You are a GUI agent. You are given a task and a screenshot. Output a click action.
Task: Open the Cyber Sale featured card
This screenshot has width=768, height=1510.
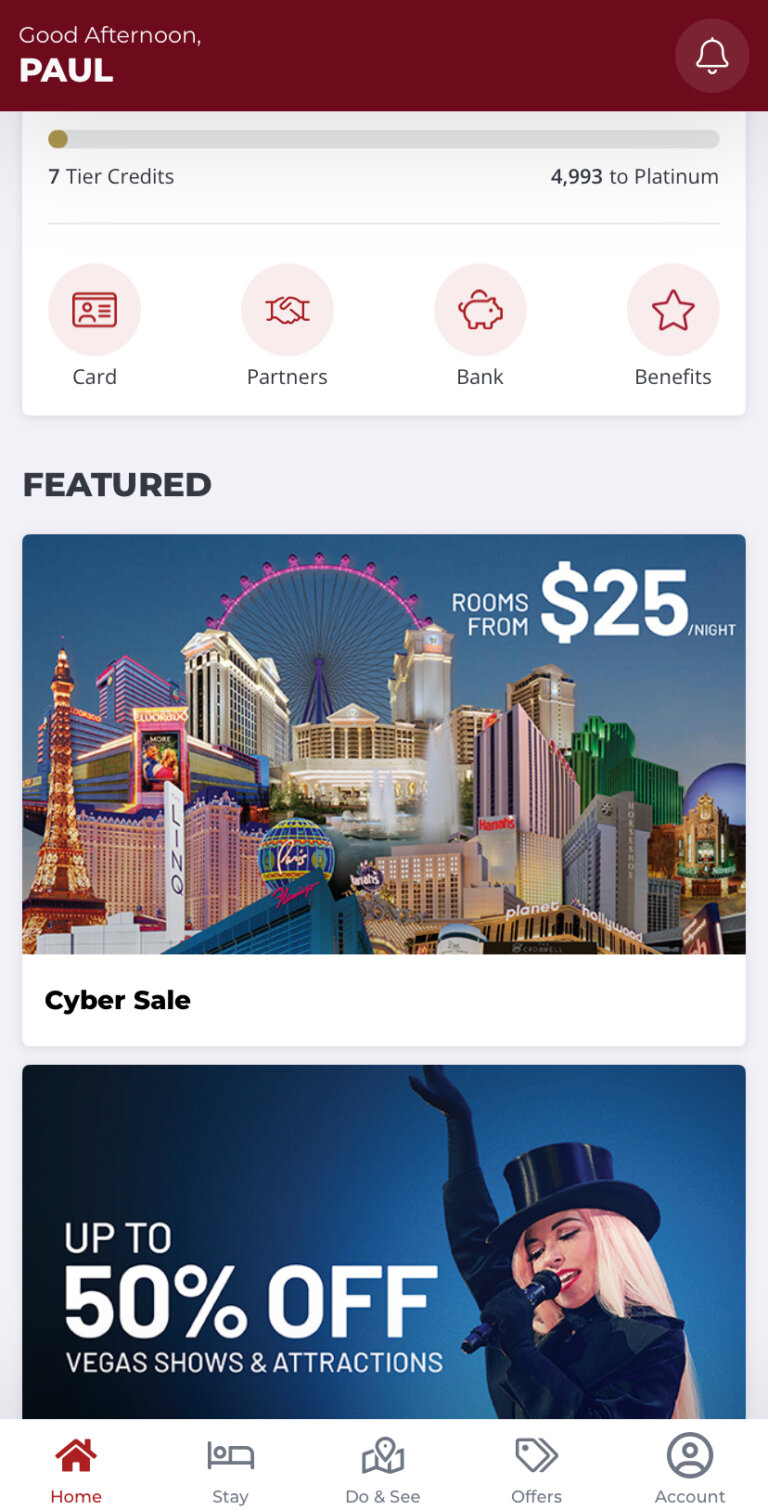[x=384, y=790]
